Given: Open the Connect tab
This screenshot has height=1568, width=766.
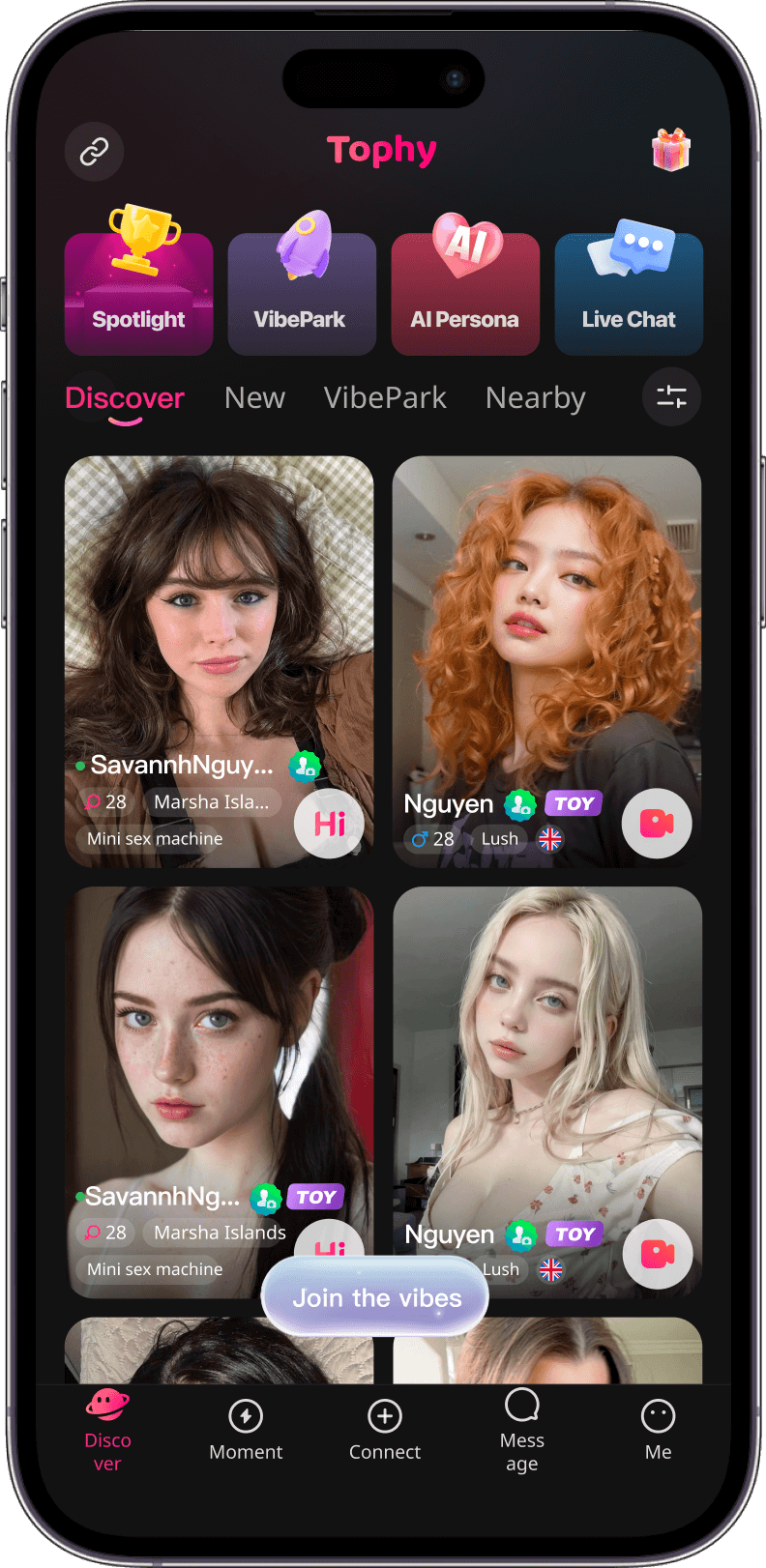Looking at the screenshot, I should click(x=385, y=1431).
